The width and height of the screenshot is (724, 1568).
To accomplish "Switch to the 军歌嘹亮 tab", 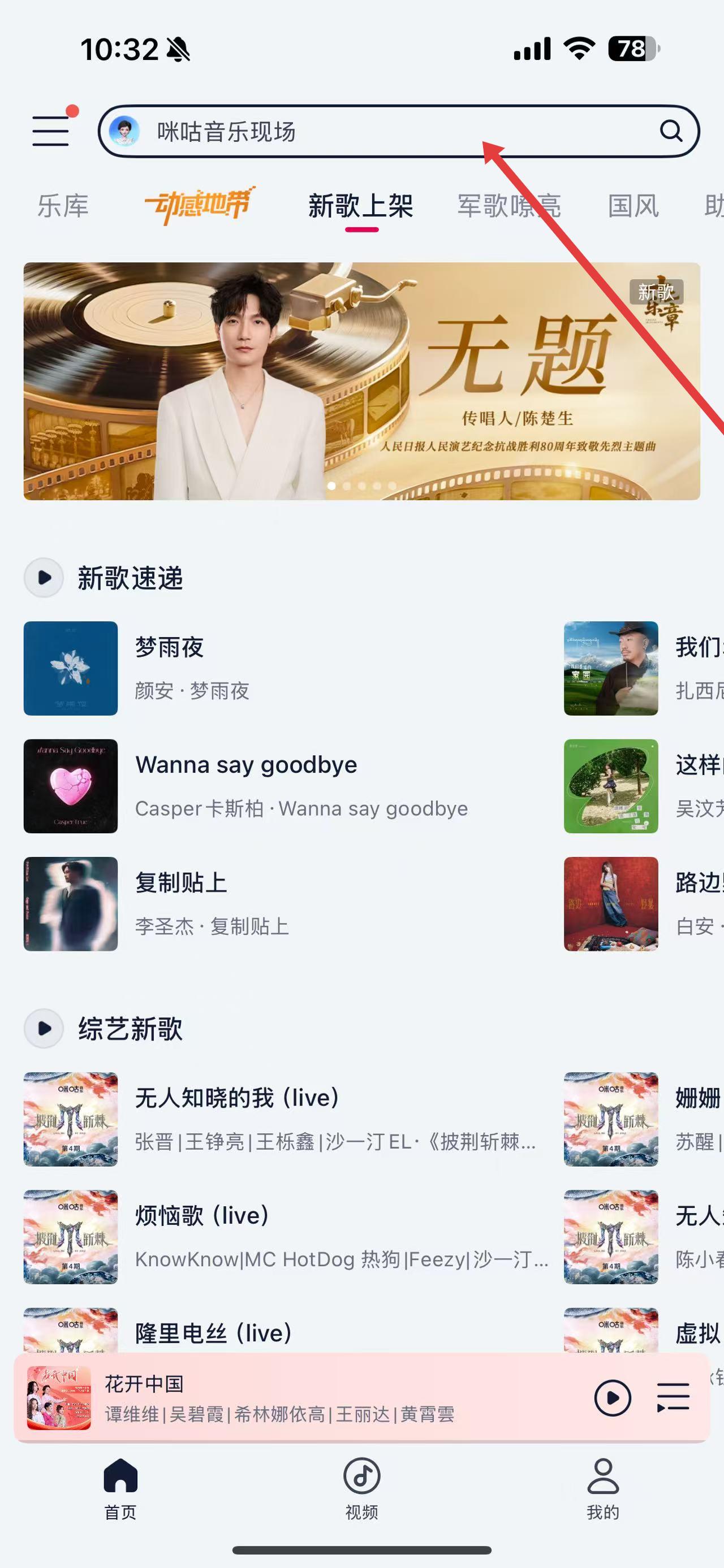I will pos(508,206).
